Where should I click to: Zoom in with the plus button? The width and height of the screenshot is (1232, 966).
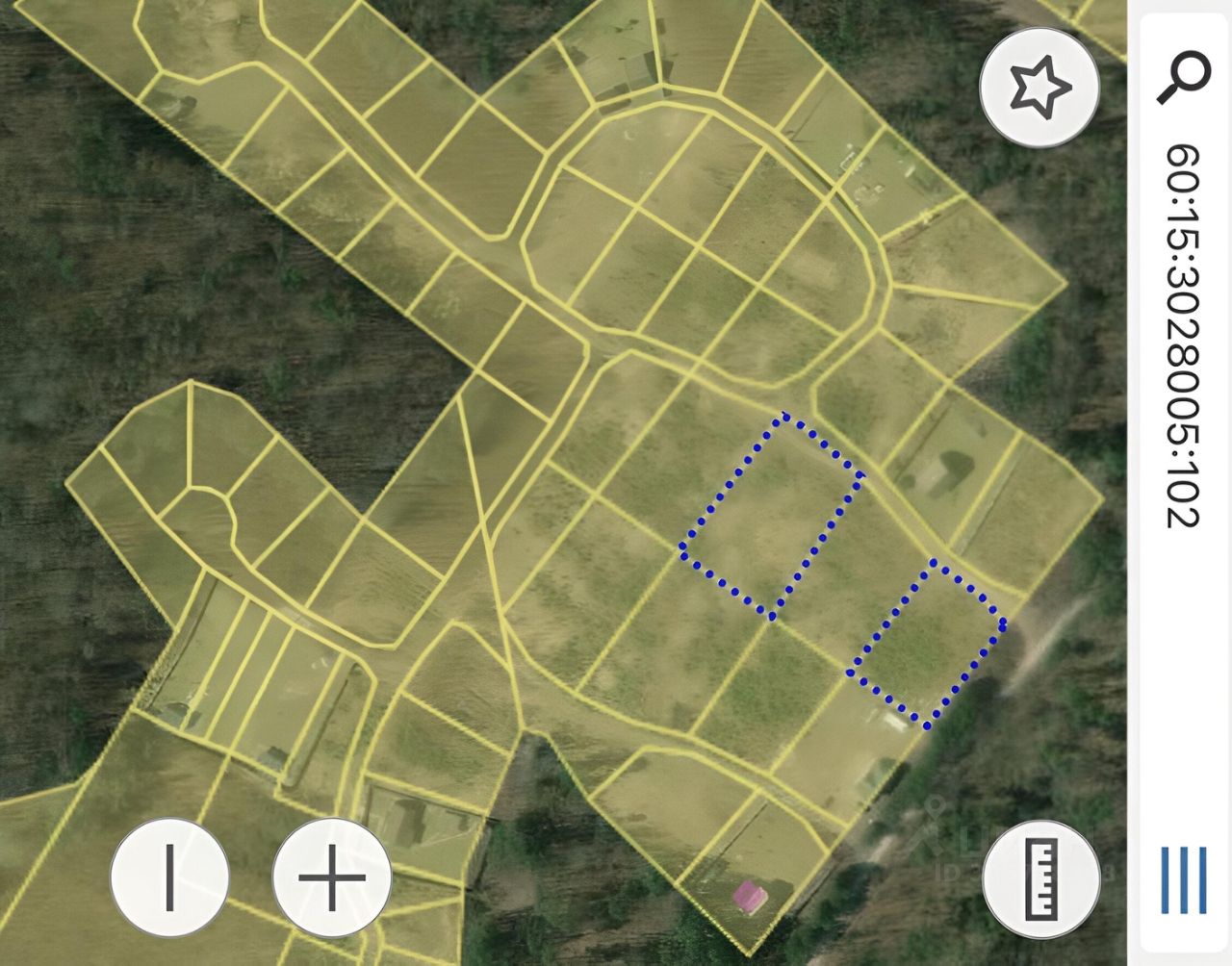pos(332,877)
